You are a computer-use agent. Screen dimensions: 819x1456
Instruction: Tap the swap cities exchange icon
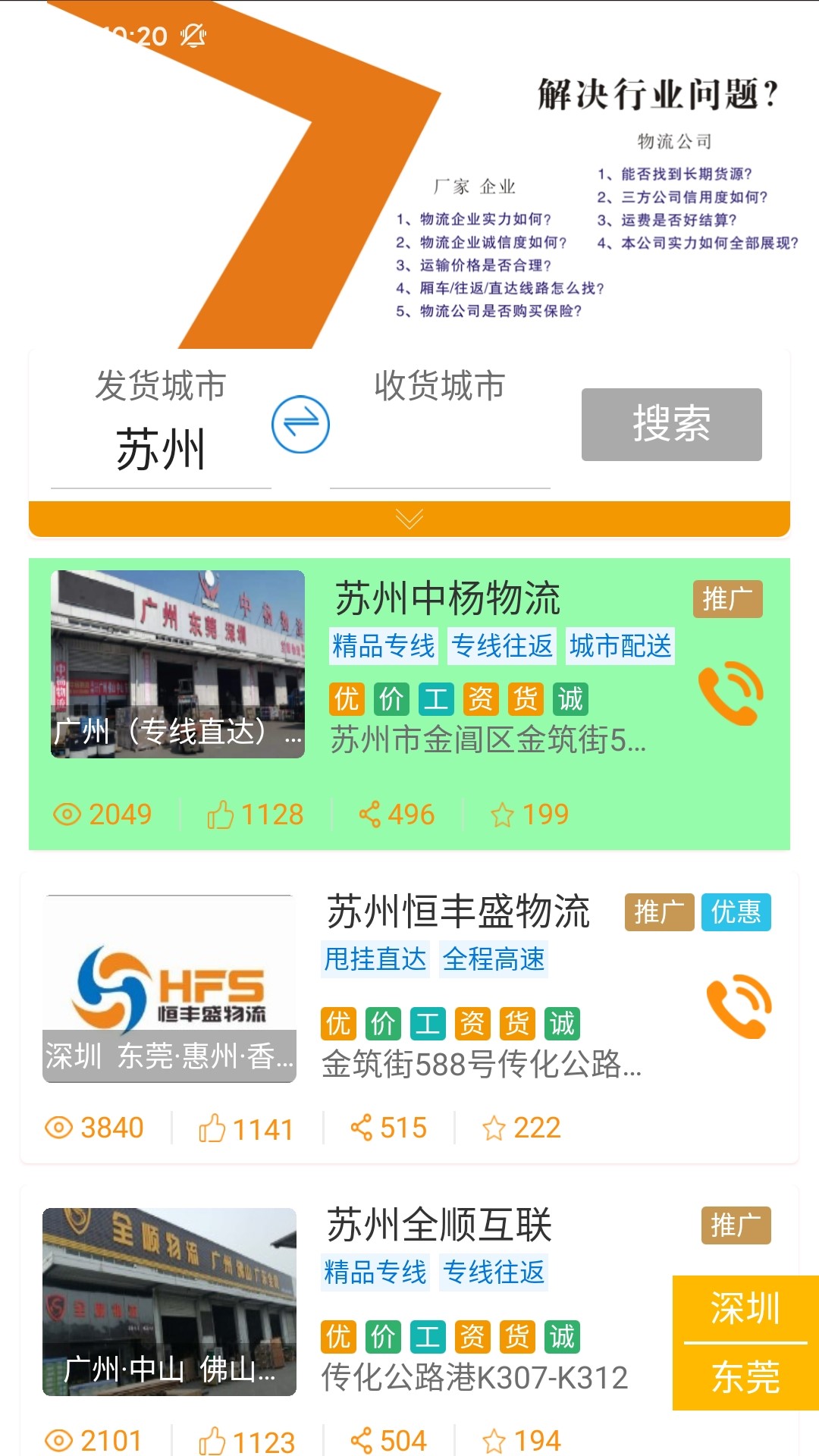click(300, 425)
